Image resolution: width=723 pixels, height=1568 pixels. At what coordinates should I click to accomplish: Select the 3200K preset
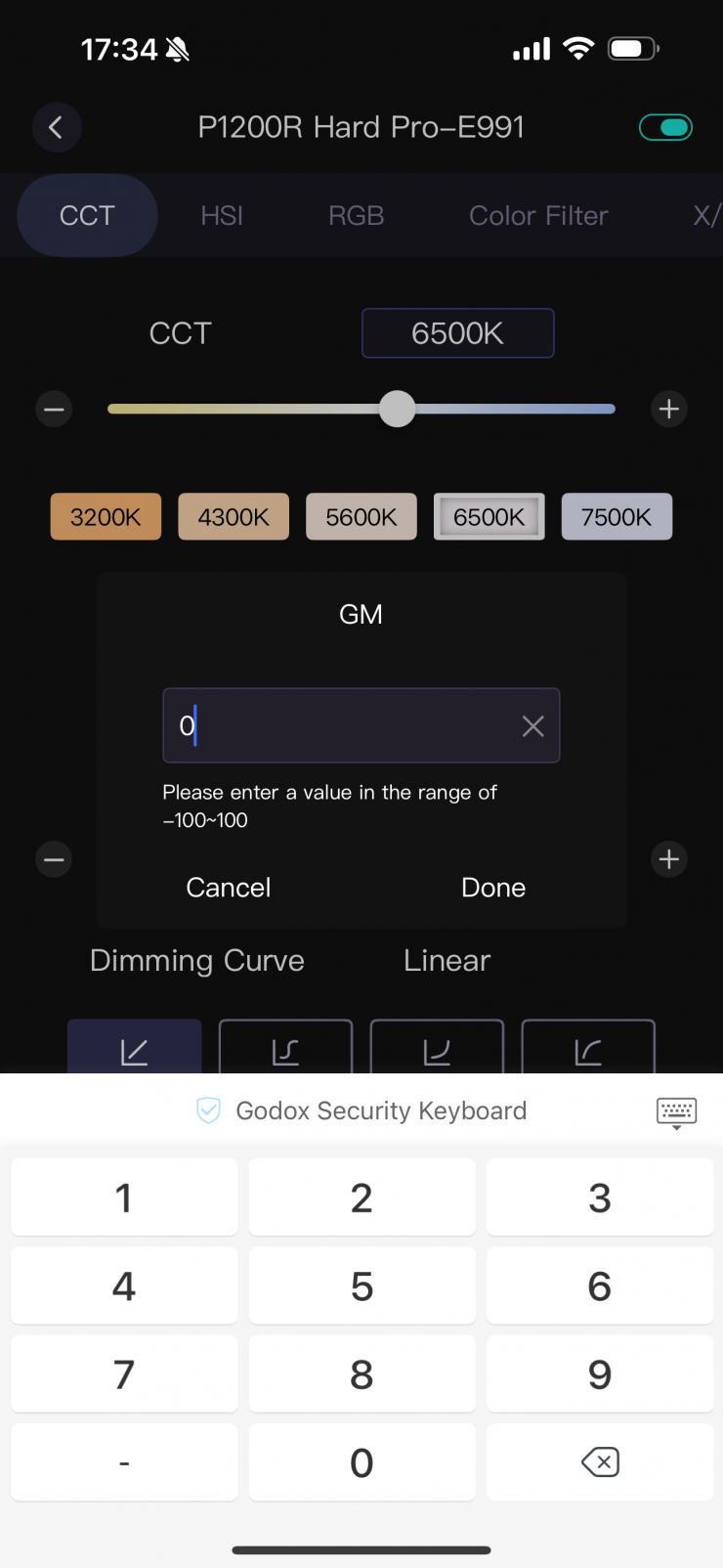tap(106, 517)
